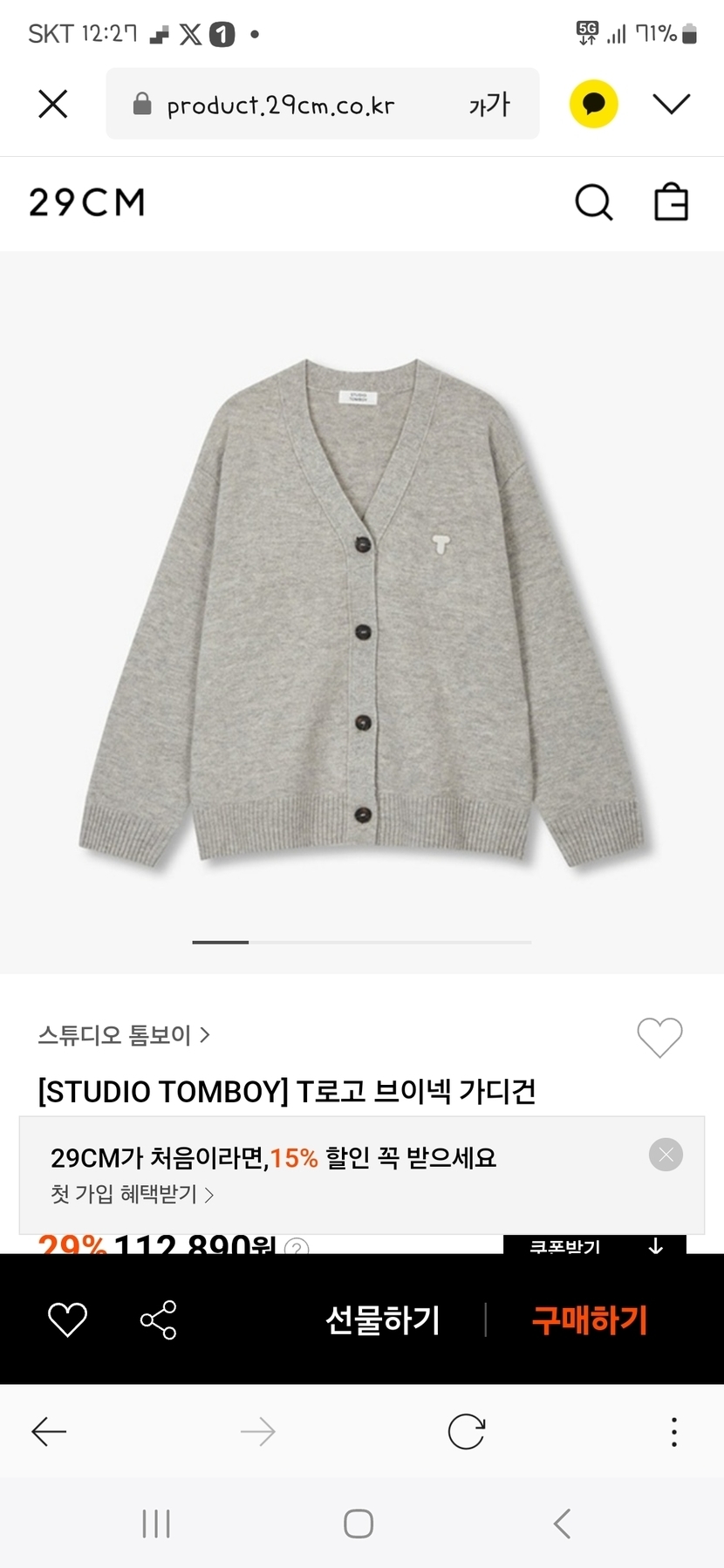
Task: Dismiss the 15% first-signup discount banner
Action: click(666, 1156)
